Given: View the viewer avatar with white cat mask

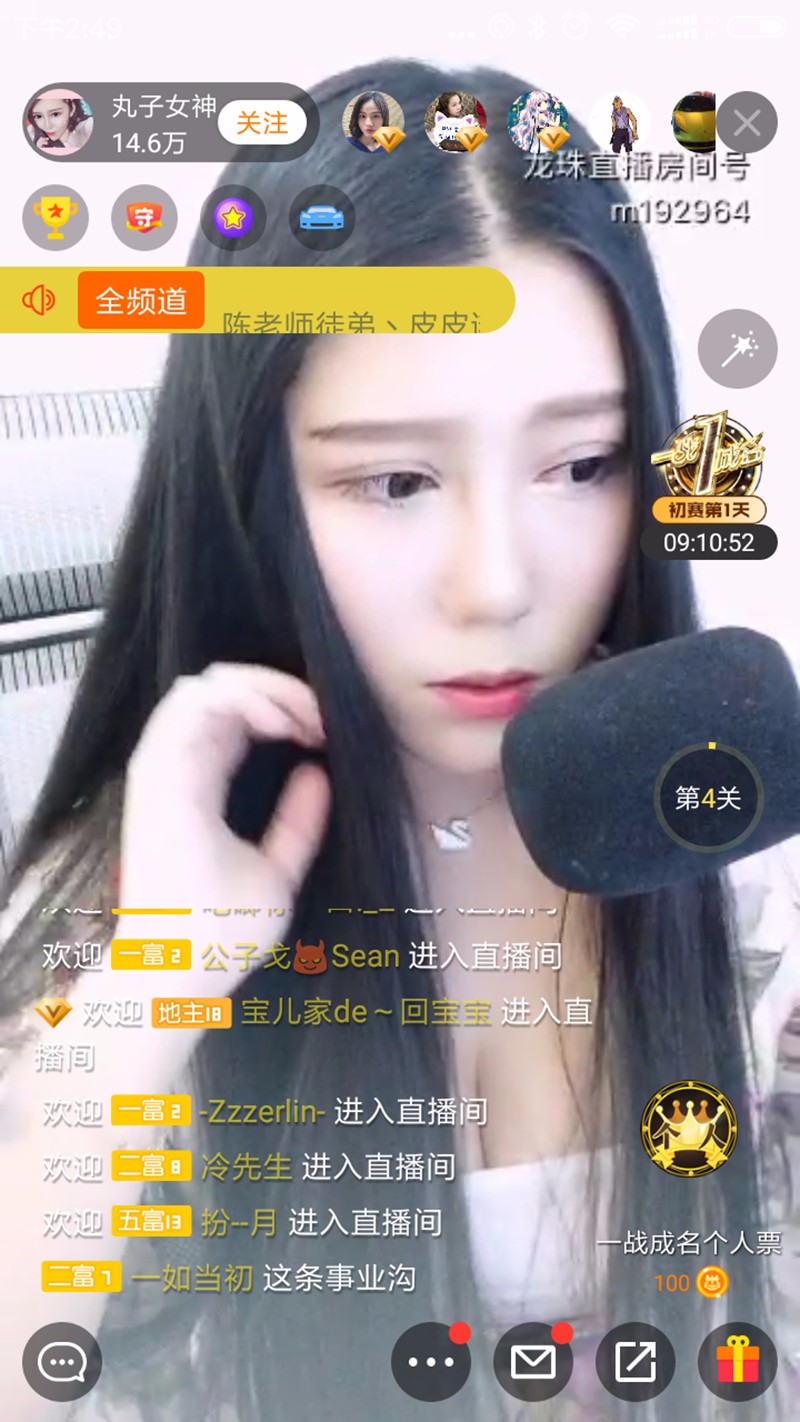Looking at the screenshot, I should [455, 122].
